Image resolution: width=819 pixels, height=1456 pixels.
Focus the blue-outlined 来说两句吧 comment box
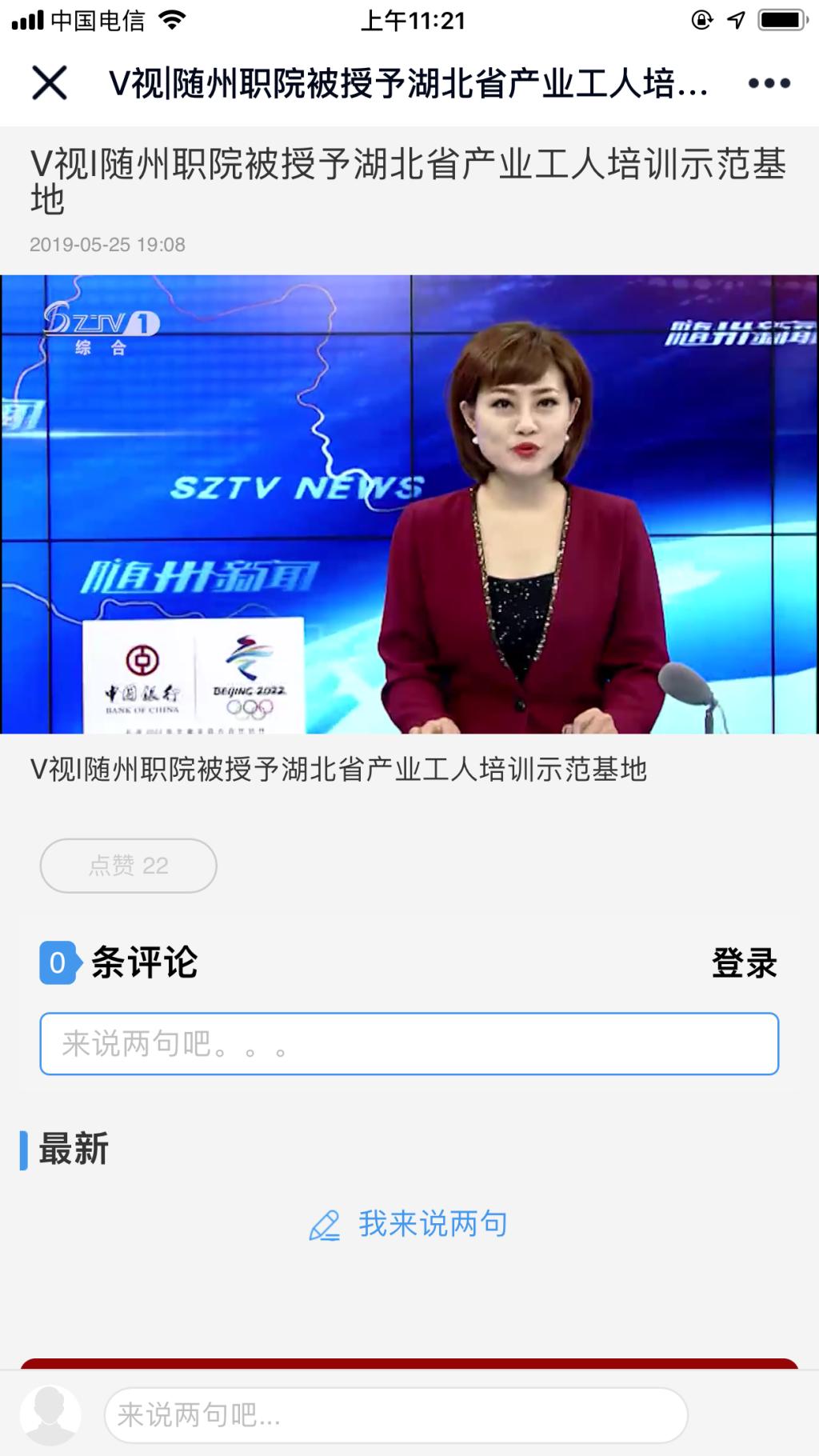409,1044
